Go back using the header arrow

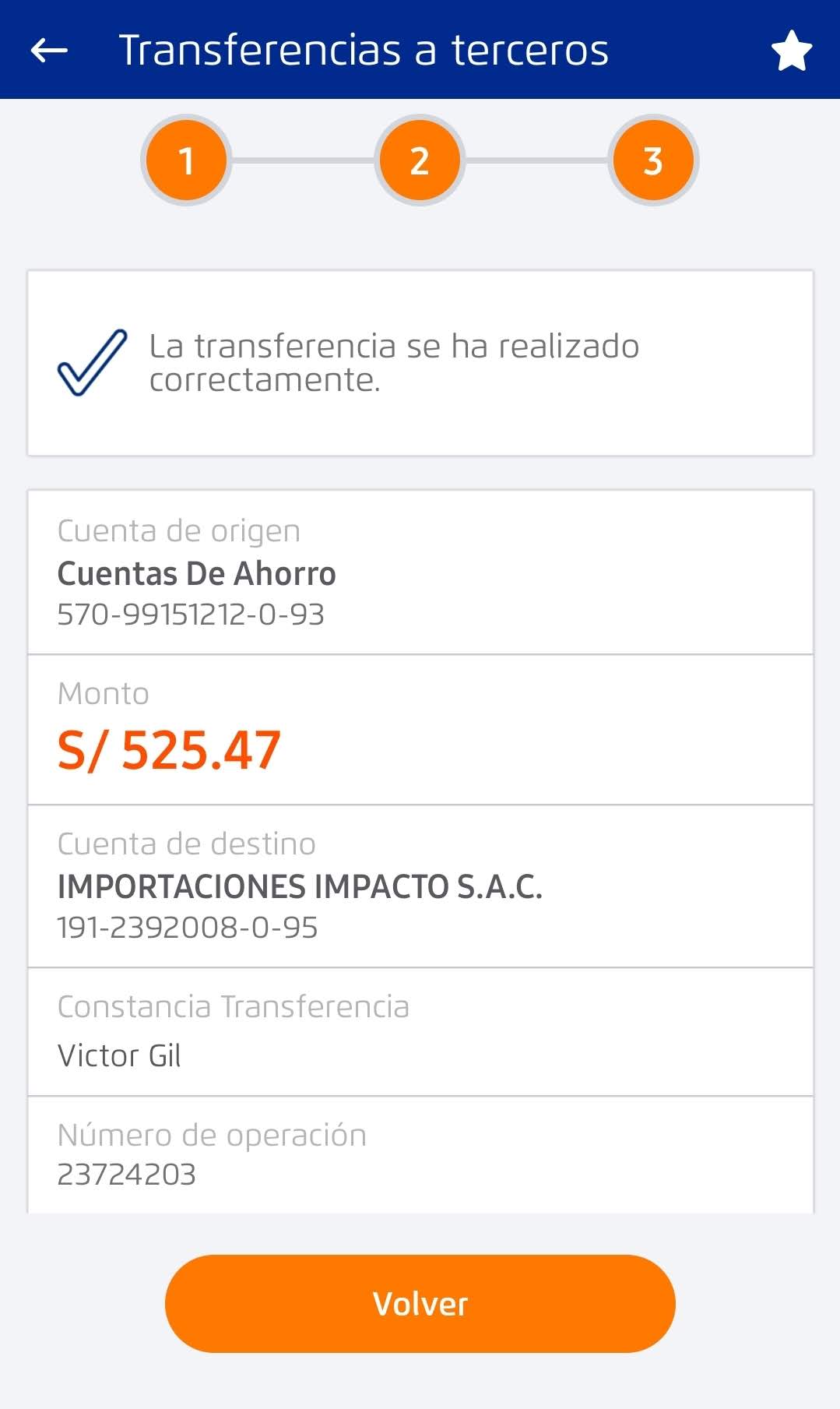[49, 51]
